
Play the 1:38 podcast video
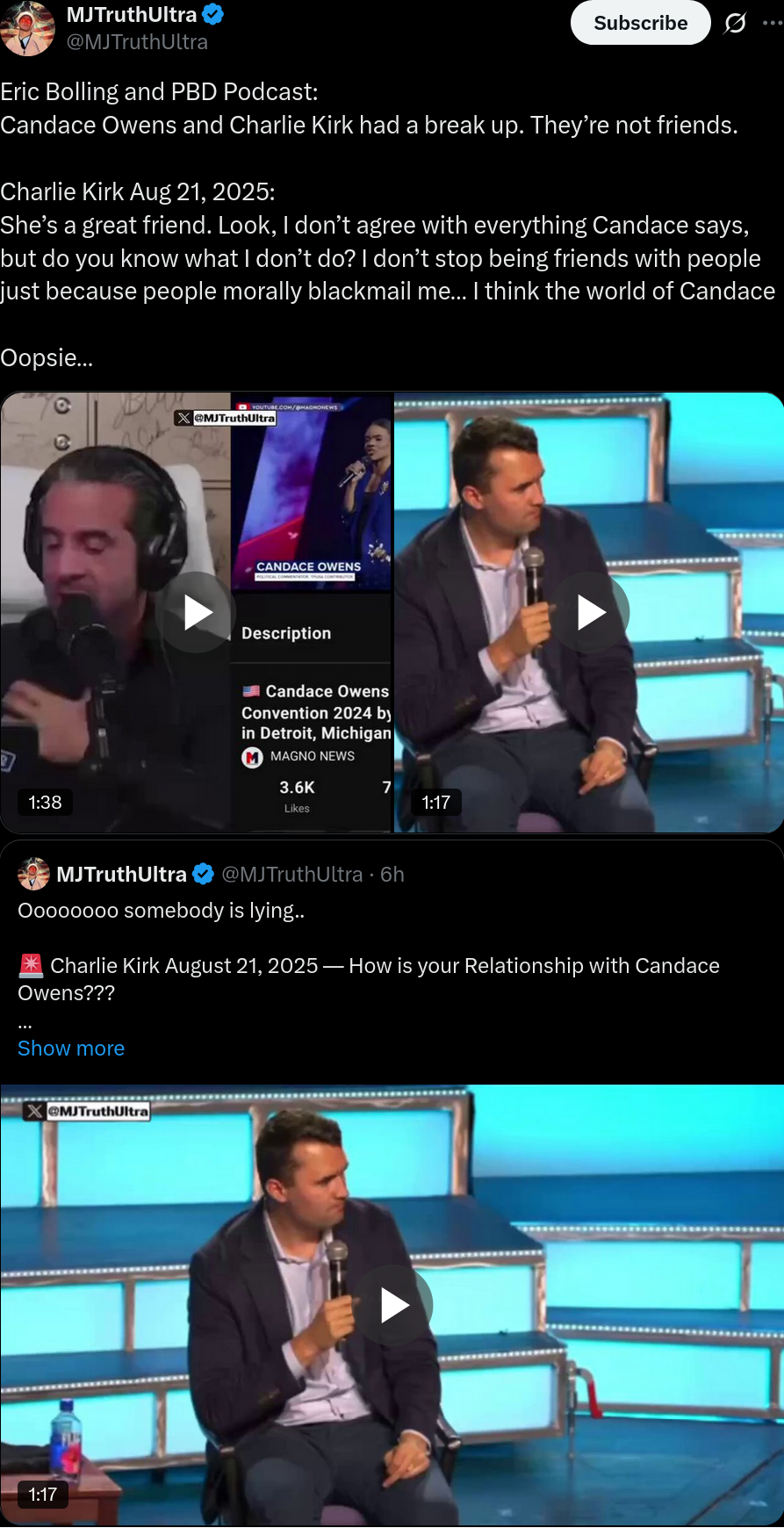pyautogui.click(x=197, y=612)
